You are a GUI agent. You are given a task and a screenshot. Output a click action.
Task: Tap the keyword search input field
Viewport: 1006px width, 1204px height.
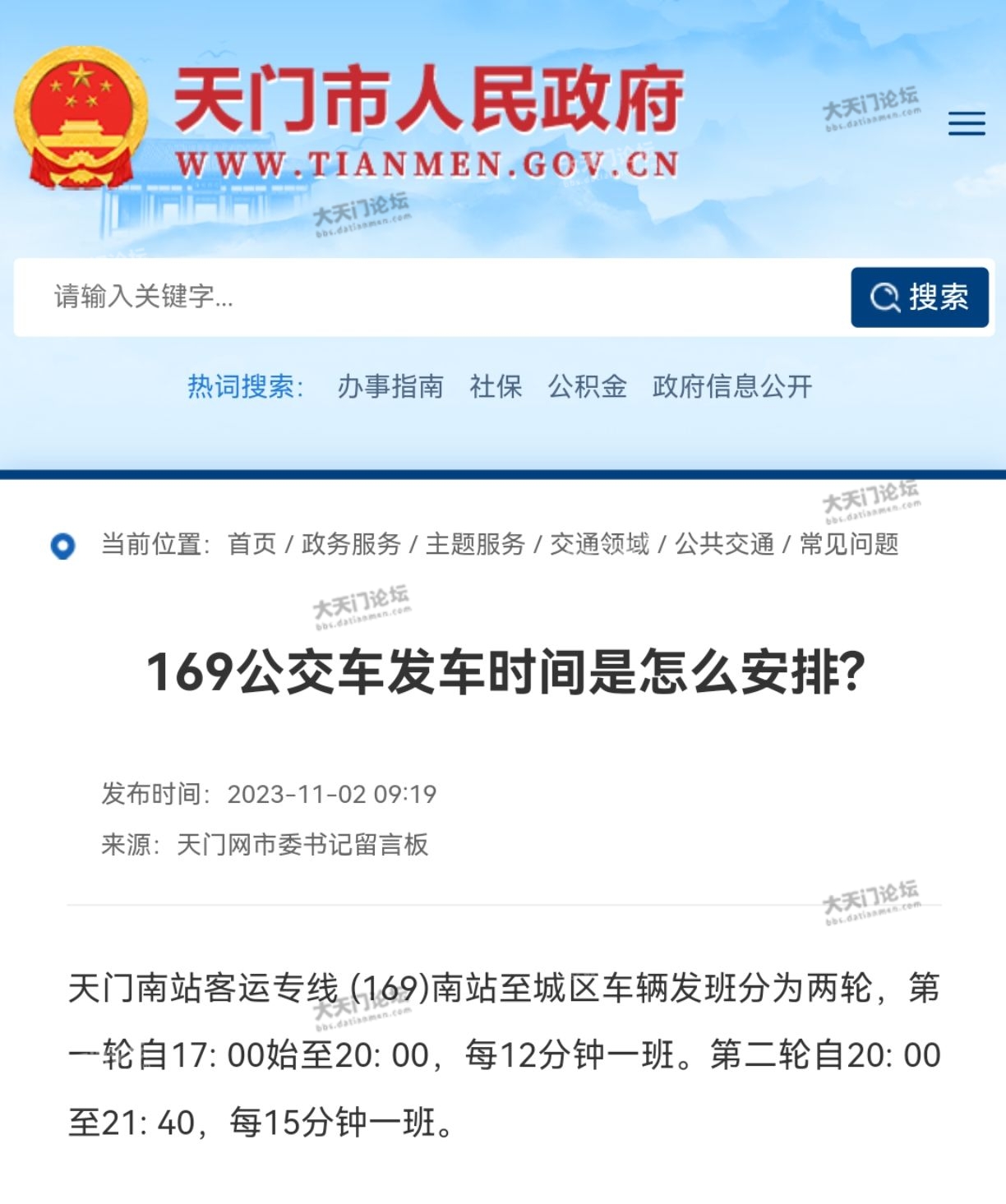[427, 297]
